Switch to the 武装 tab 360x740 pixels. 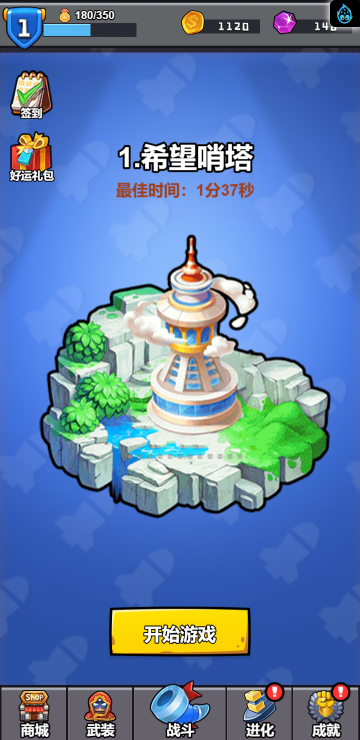tap(100, 714)
